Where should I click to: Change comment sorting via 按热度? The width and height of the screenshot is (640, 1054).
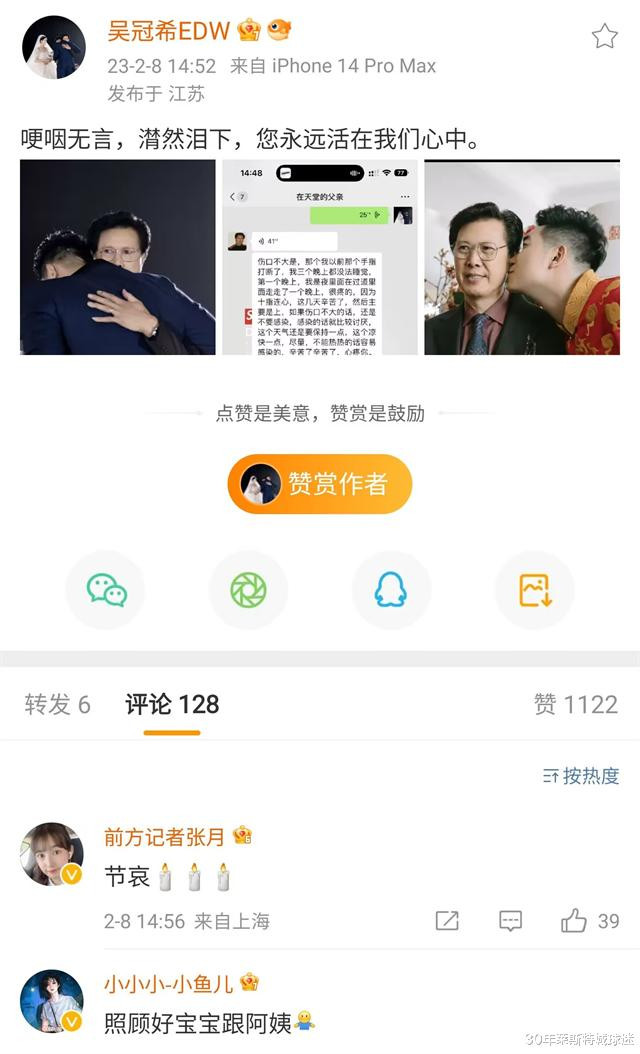[581, 775]
